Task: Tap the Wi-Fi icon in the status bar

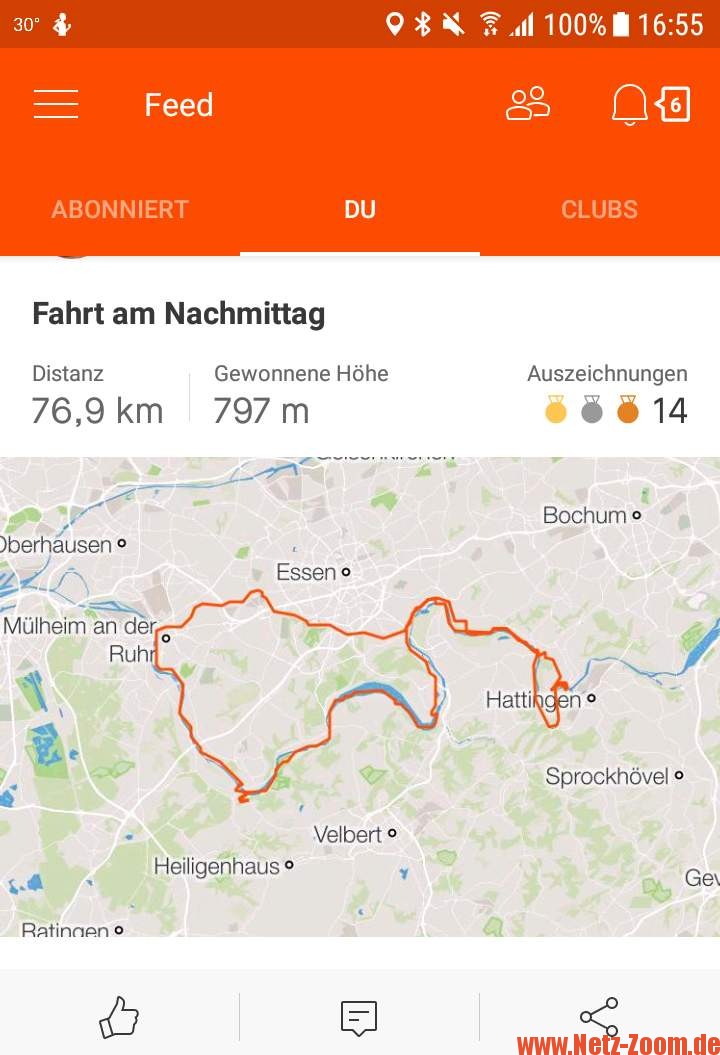Action: click(x=491, y=22)
